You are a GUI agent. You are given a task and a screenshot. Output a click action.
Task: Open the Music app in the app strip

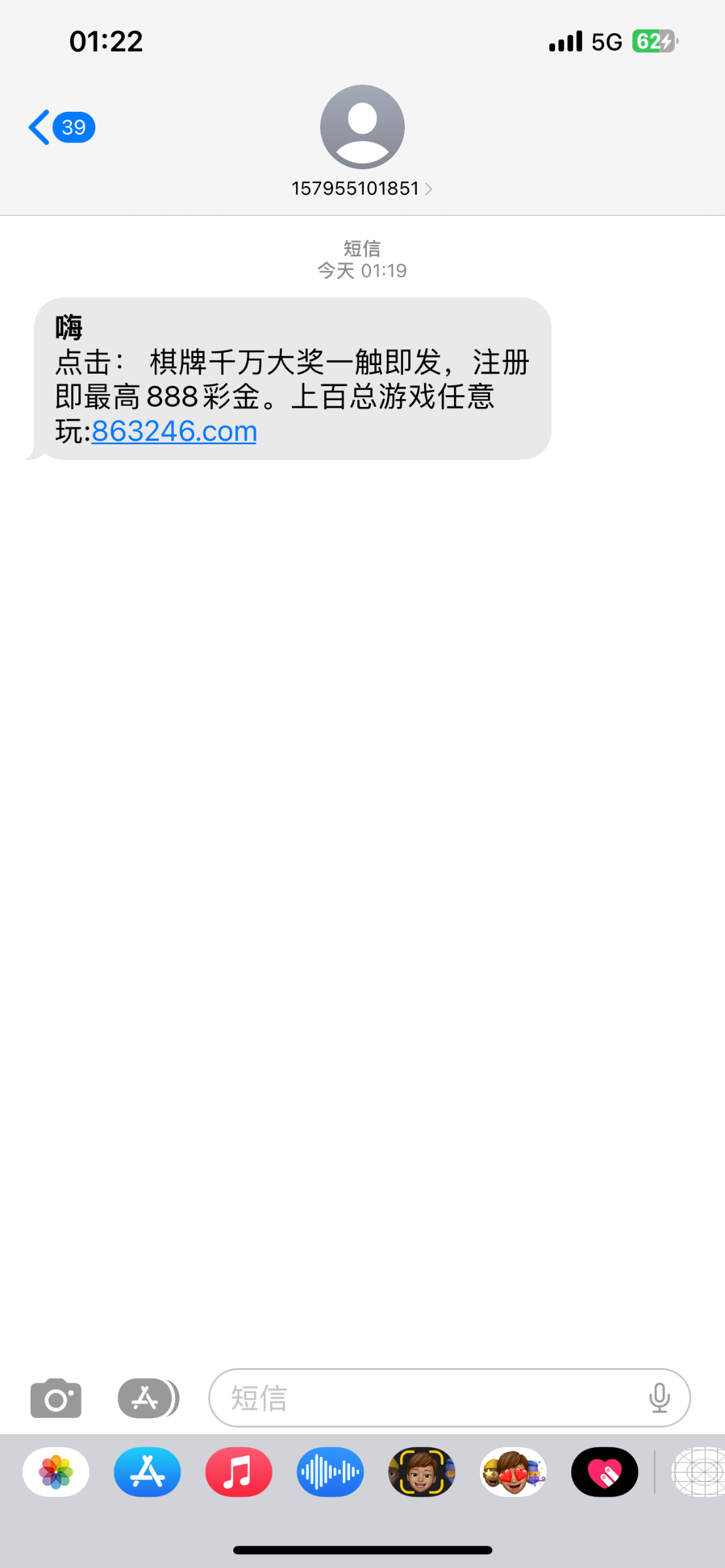point(239,1472)
